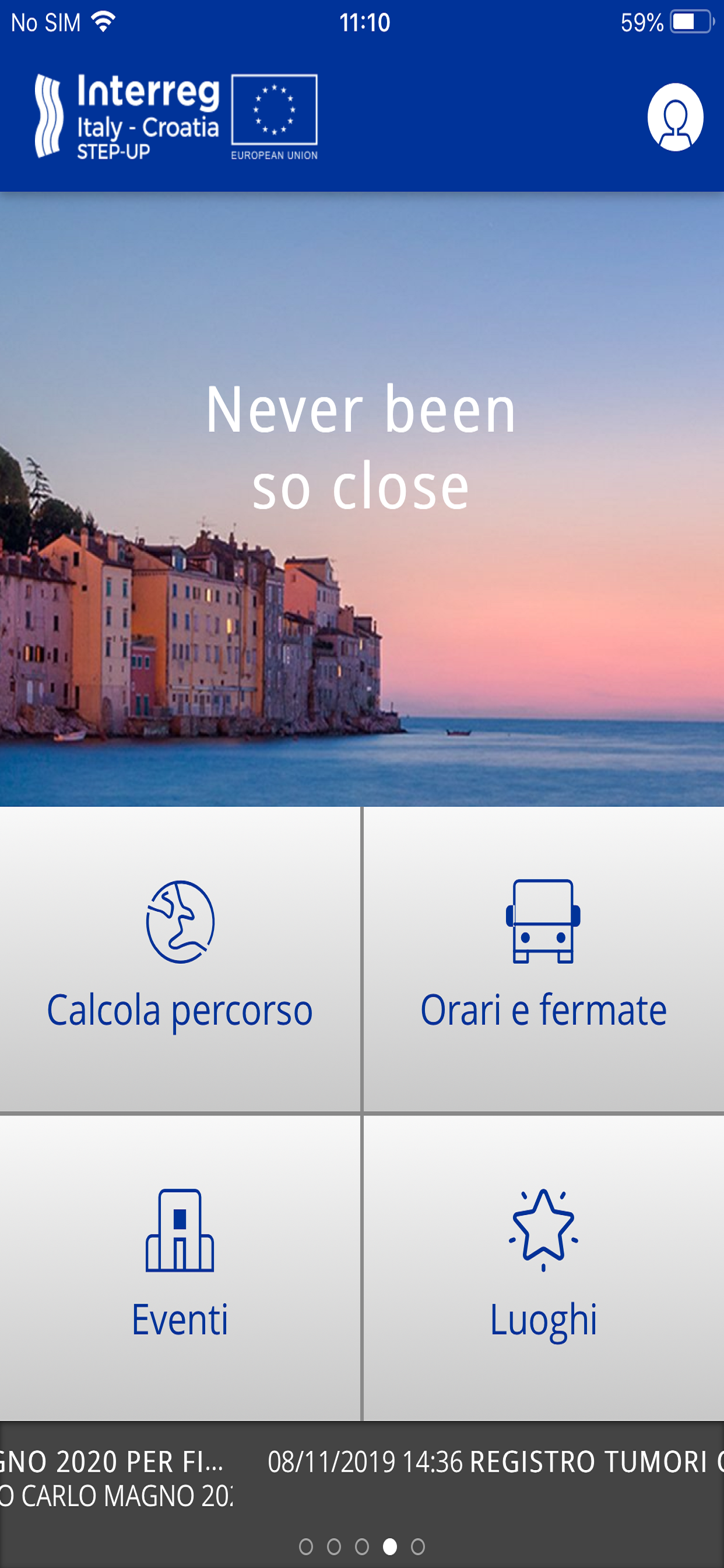Open Orari e fermate timetables
This screenshot has width=724, height=1568.
tap(543, 958)
